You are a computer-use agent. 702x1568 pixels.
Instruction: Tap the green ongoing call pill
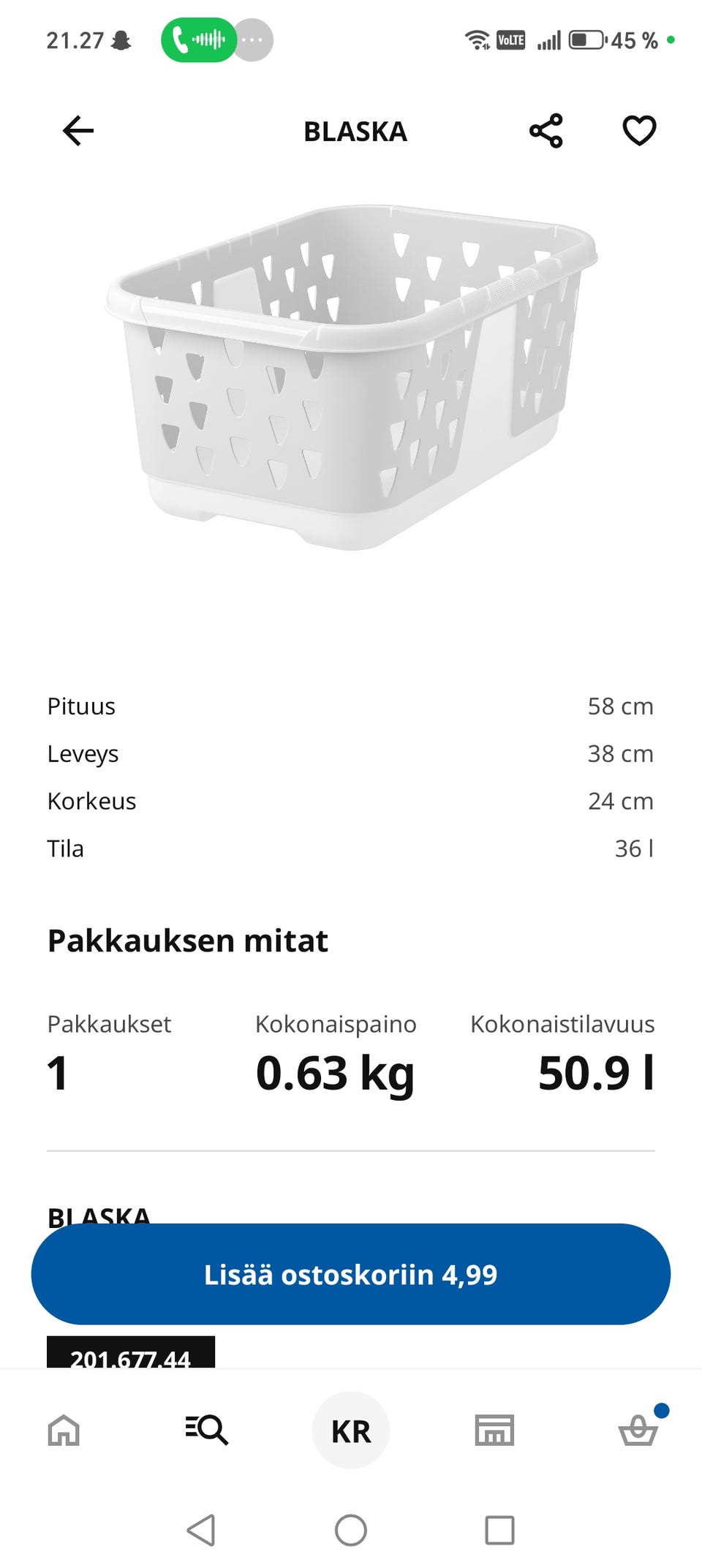click(x=196, y=40)
